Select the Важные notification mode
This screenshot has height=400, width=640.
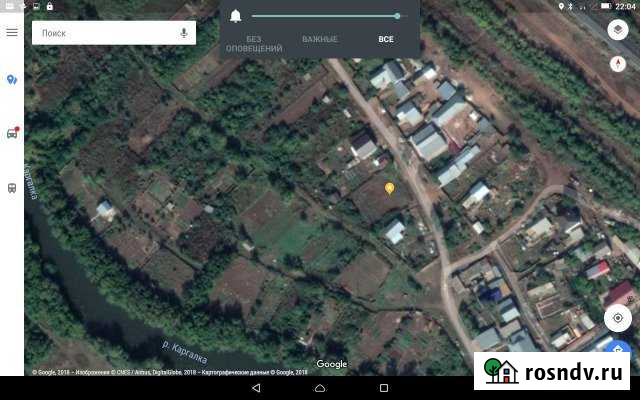tap(320, 39)
